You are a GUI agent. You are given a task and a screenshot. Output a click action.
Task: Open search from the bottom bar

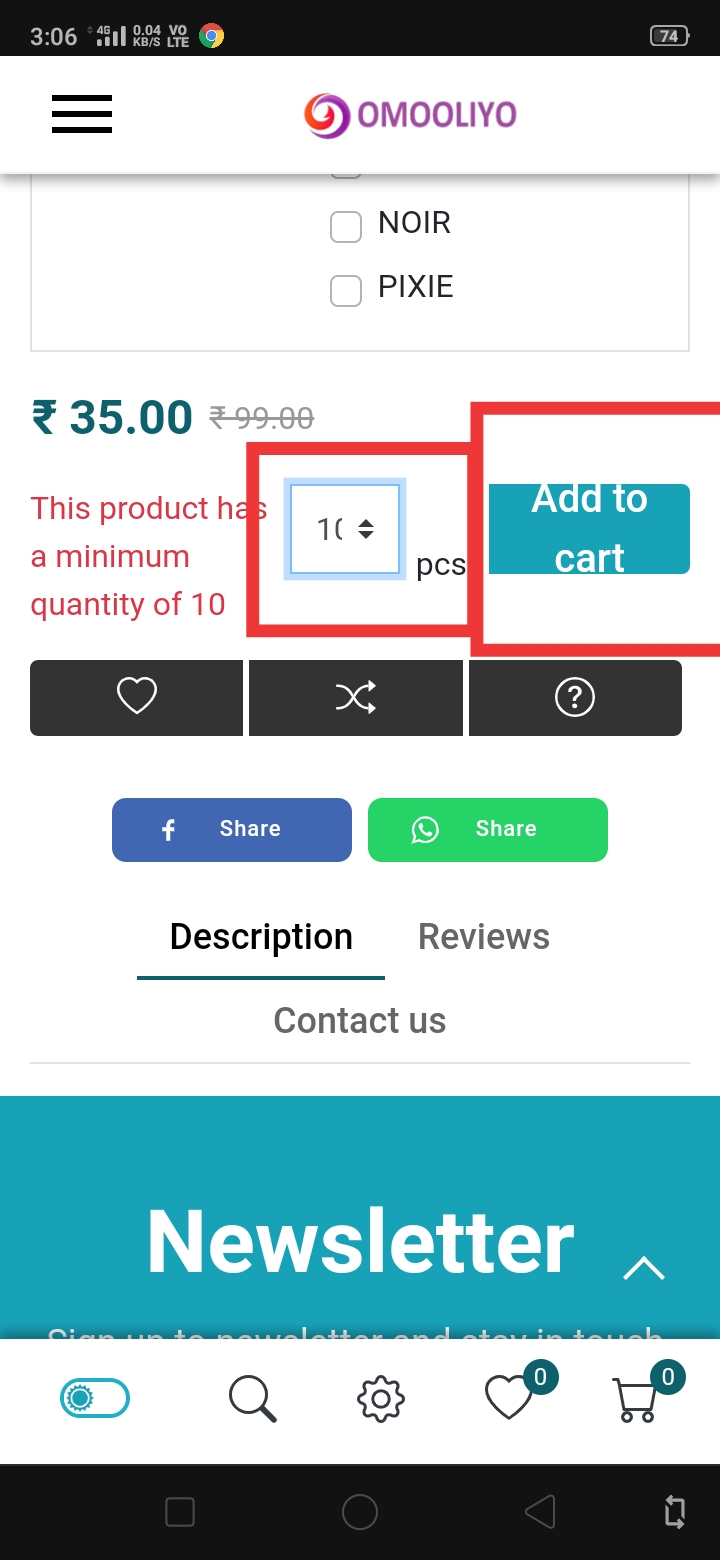pos(252,1398)
